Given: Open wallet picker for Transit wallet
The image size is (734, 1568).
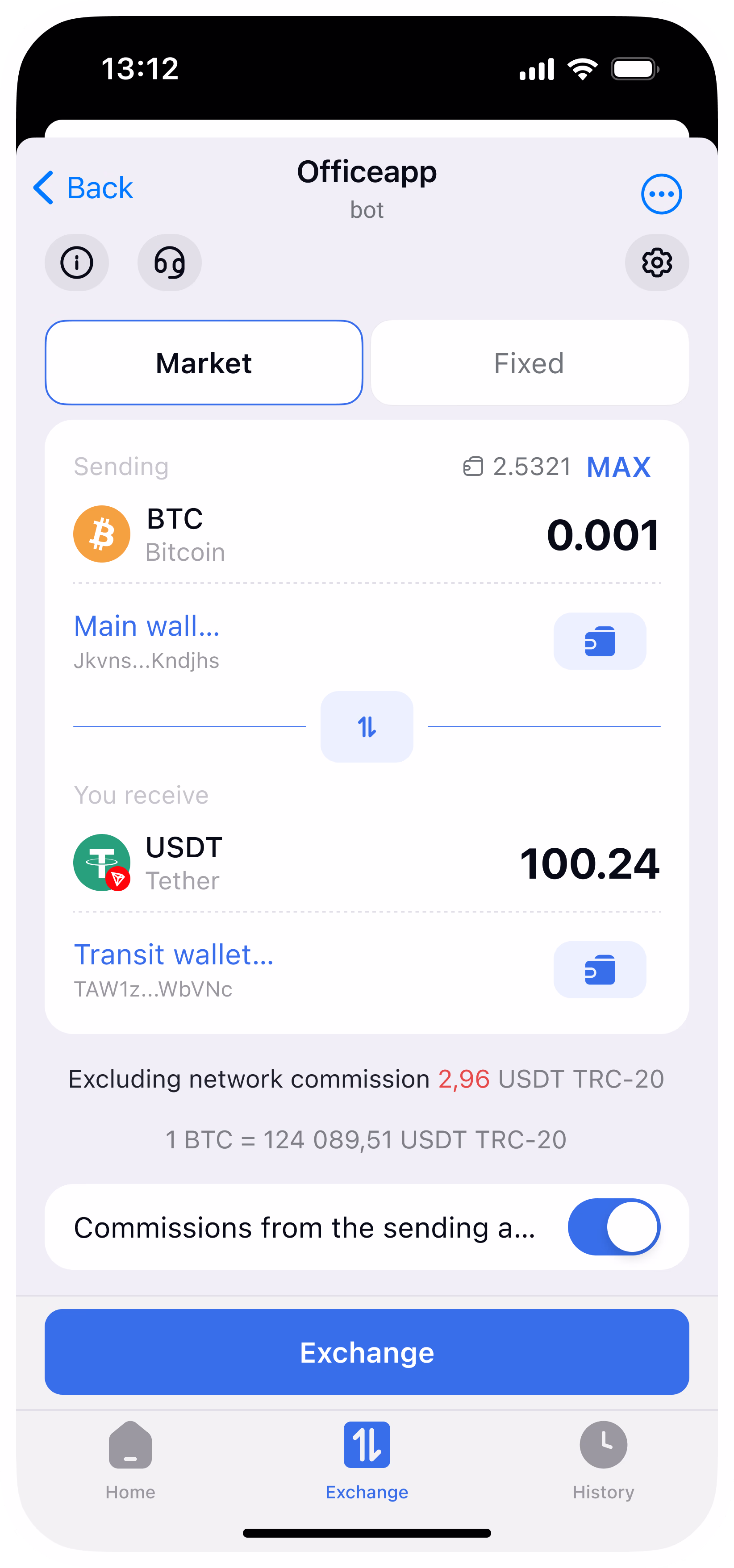Looking at the screenshot, I should coord(600,970).
